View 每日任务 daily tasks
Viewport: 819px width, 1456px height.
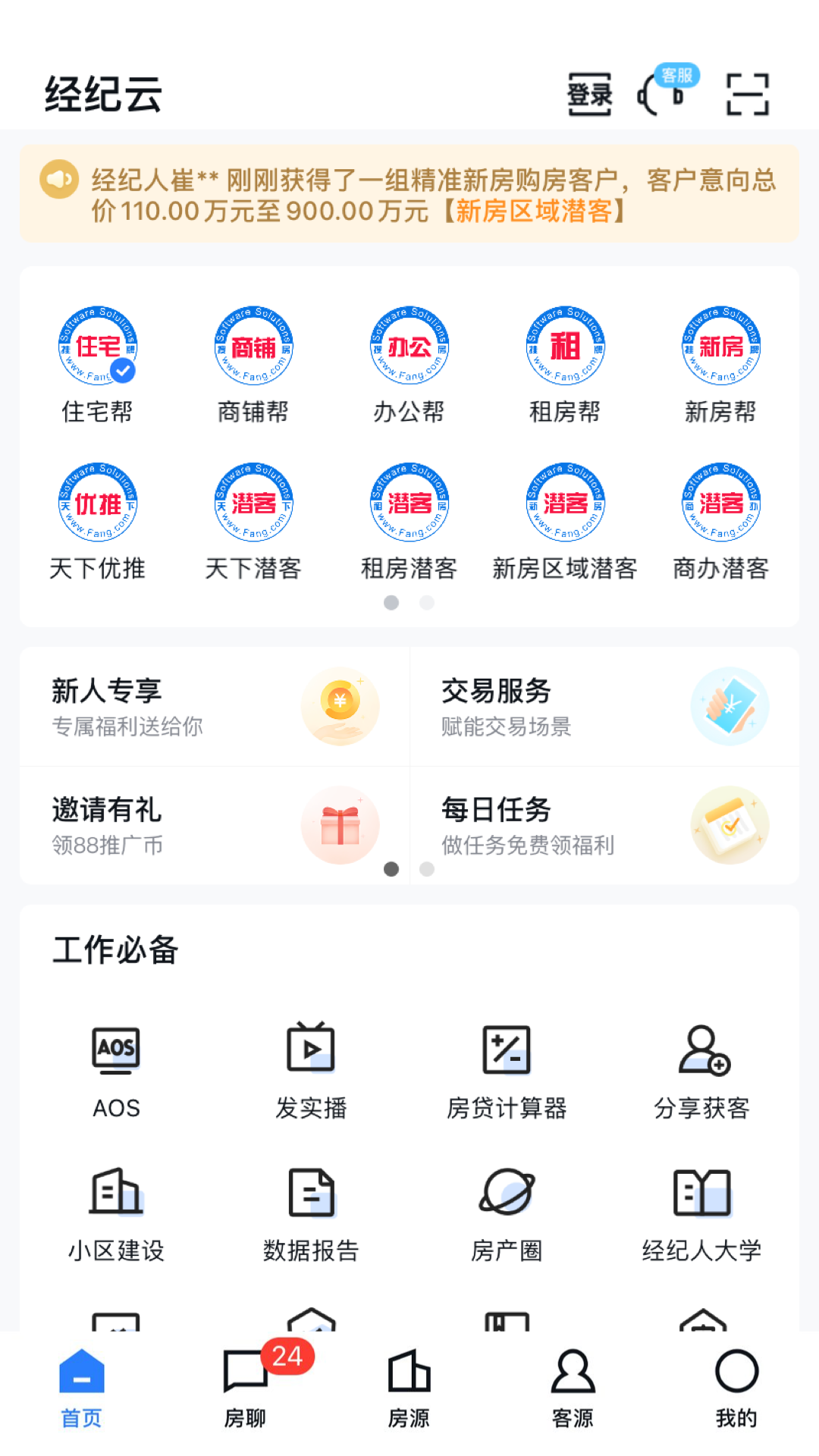[604, 826]
